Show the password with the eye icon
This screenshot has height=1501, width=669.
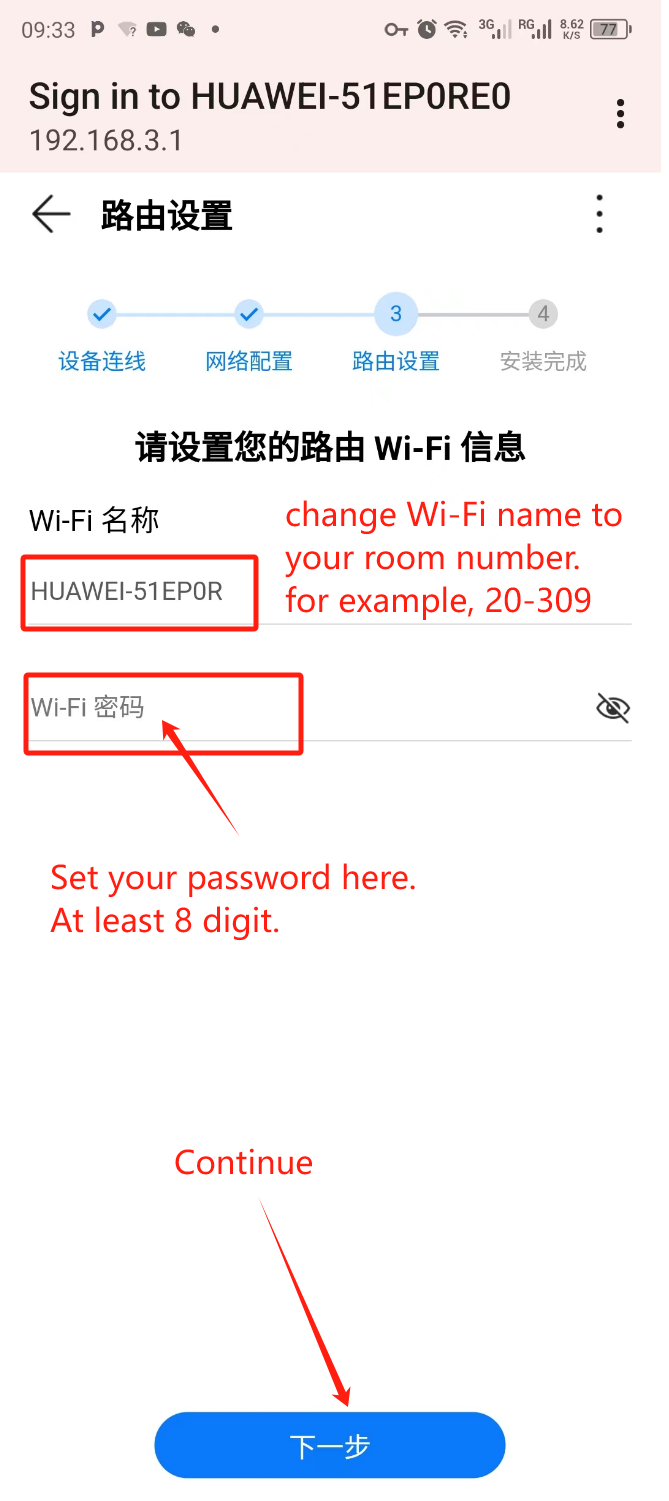[x=612, y=708]
